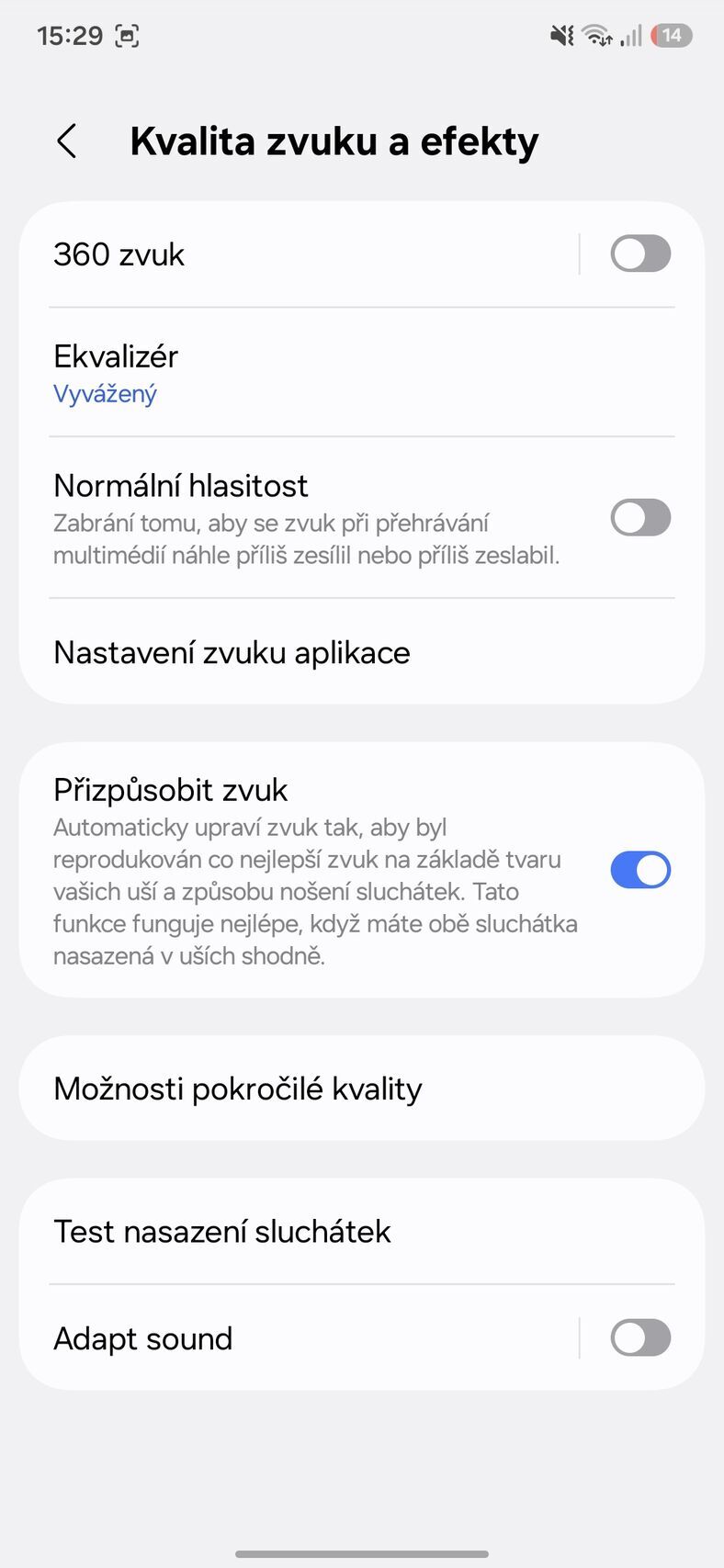
Task: Open Možnosti pokročilé kvality
Action: tap(238, 1089)
